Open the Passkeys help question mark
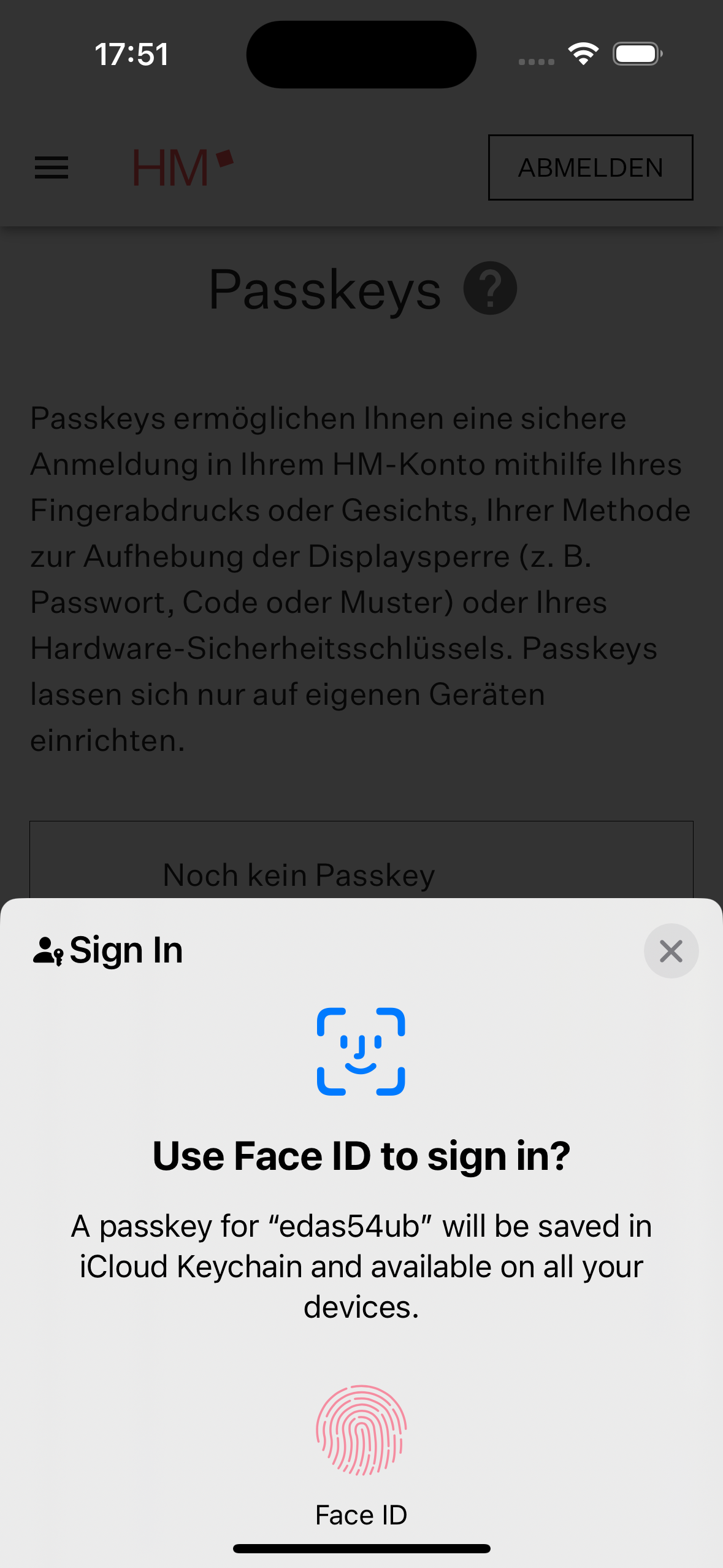This screenshot has width=723, height=1568. pyautogui.click(x=490, y=288)
